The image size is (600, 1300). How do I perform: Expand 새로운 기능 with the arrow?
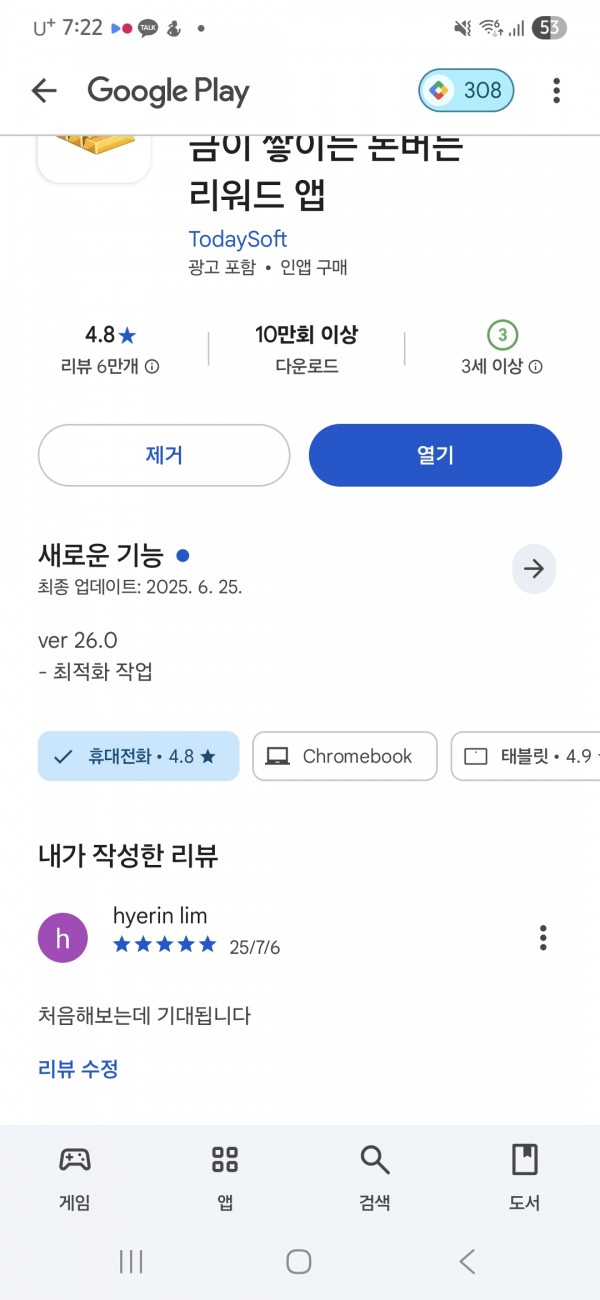pyautogui.click(x=534, y=569)
